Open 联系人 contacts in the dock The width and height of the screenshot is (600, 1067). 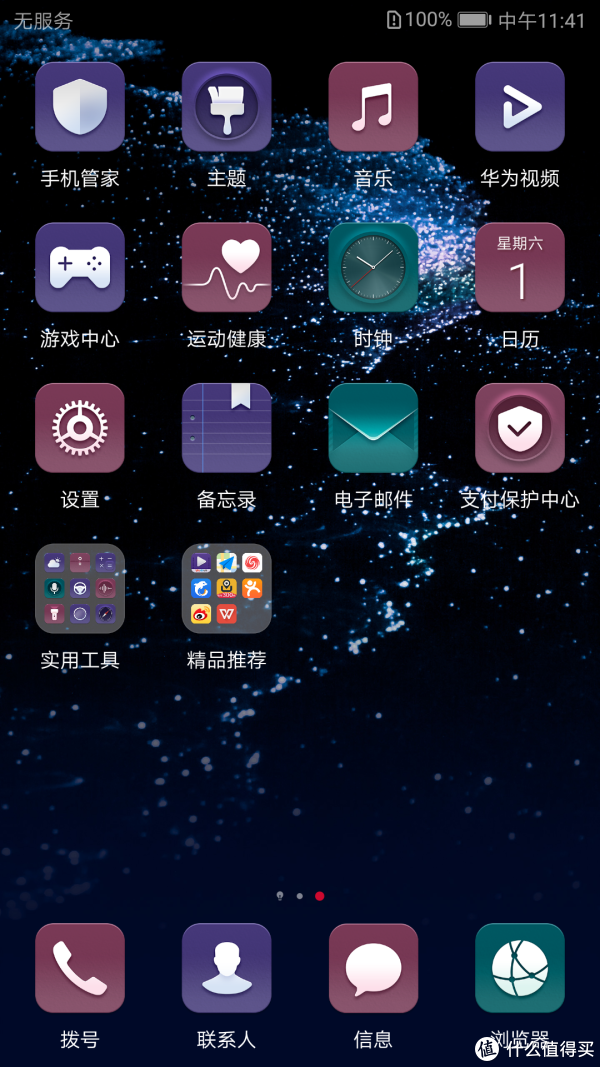(x=227, y=968)
